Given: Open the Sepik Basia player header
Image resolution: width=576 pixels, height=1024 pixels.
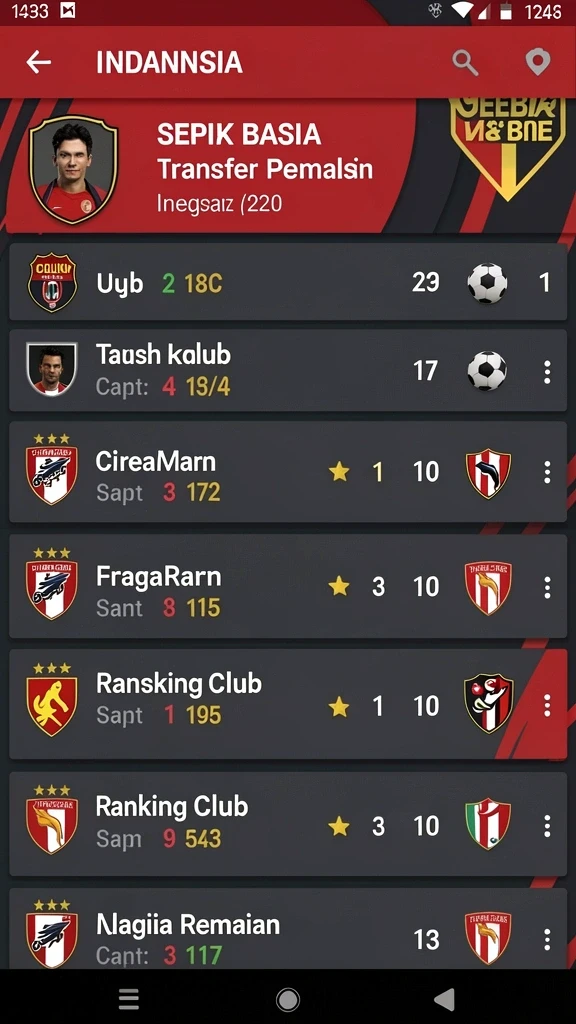Looking at the screenshot, I should coord(209,167).
